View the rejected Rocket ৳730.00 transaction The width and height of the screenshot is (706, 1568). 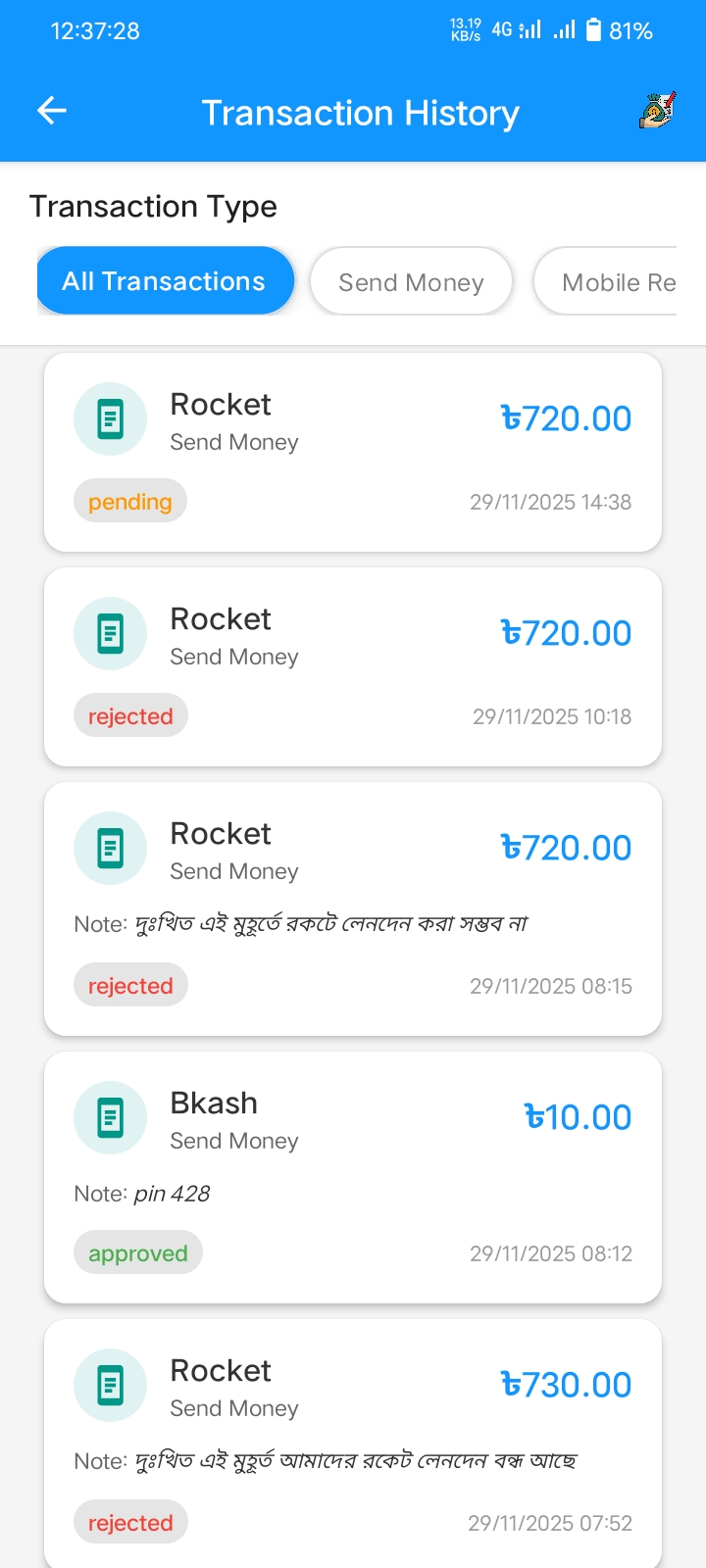353,1441
